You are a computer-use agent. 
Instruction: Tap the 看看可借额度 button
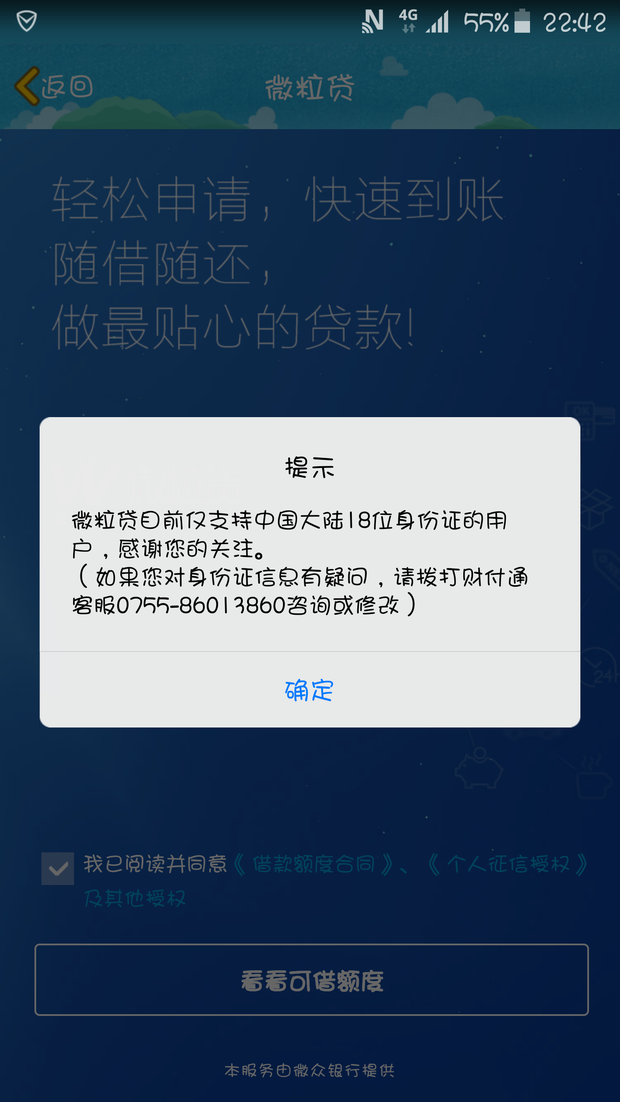(311, 980)
